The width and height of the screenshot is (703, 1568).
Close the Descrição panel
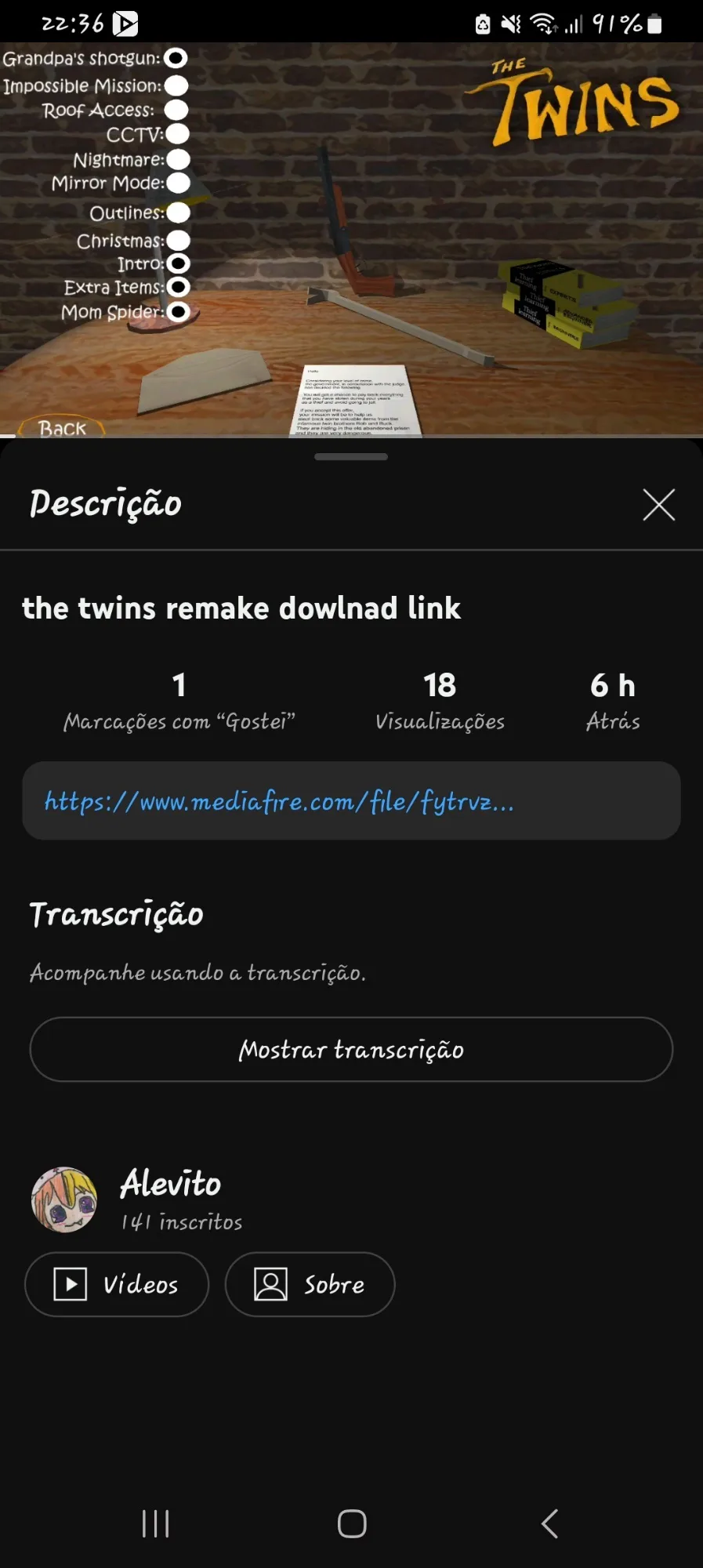click(658, 504)
